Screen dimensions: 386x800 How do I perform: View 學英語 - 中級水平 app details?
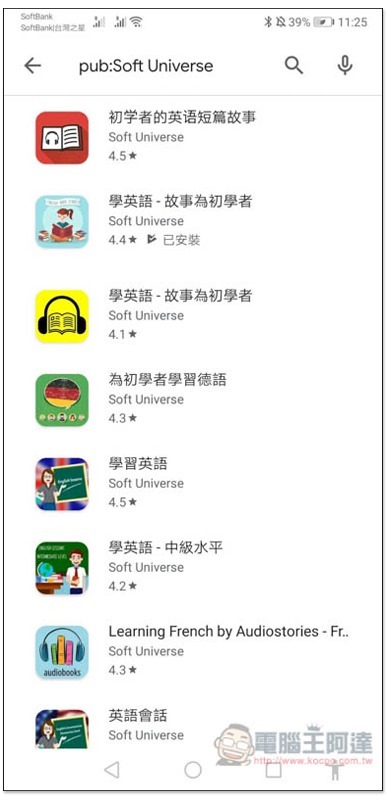coord(193,567)
